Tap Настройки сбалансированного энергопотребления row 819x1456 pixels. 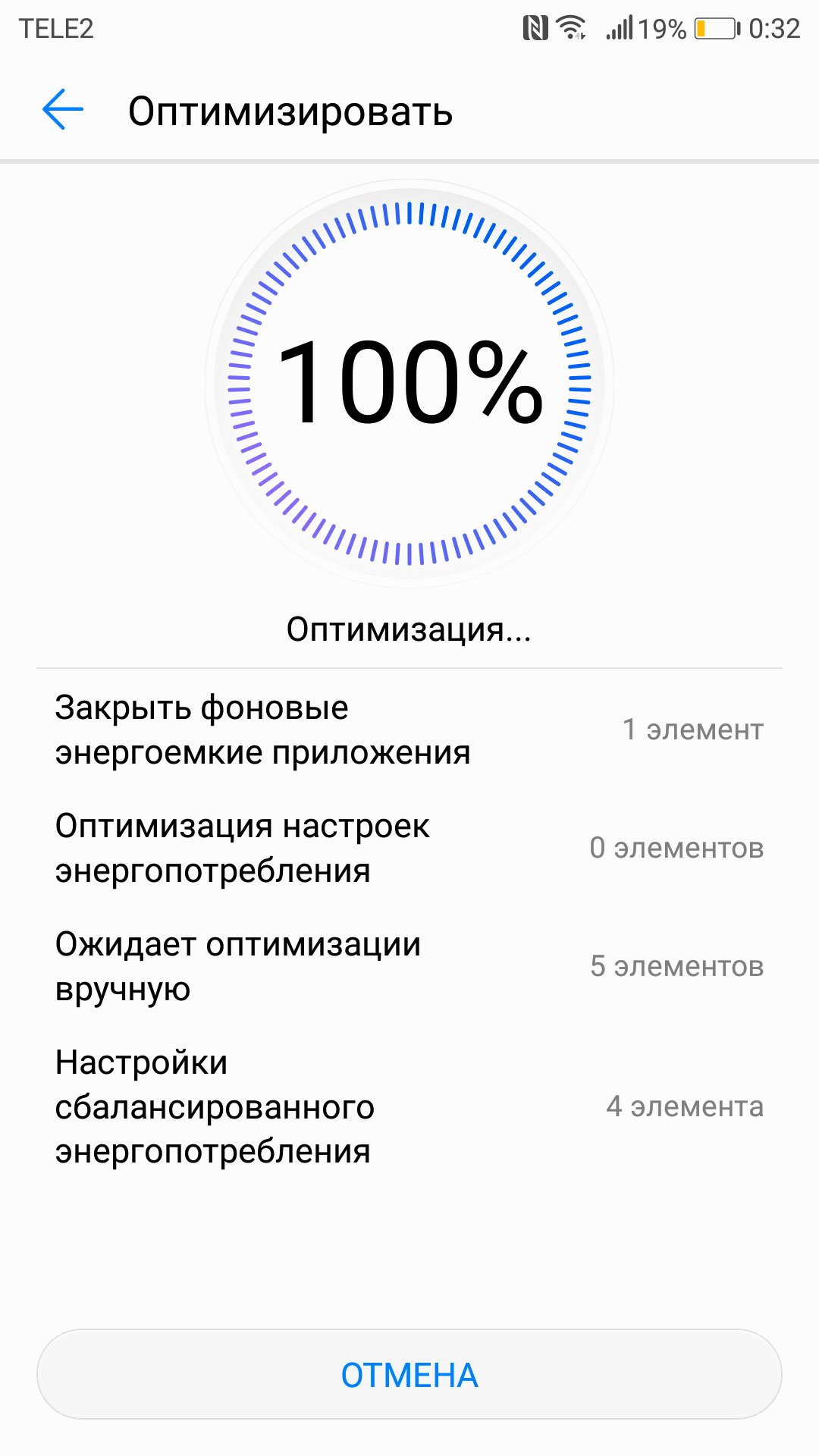coord(409,1106)
